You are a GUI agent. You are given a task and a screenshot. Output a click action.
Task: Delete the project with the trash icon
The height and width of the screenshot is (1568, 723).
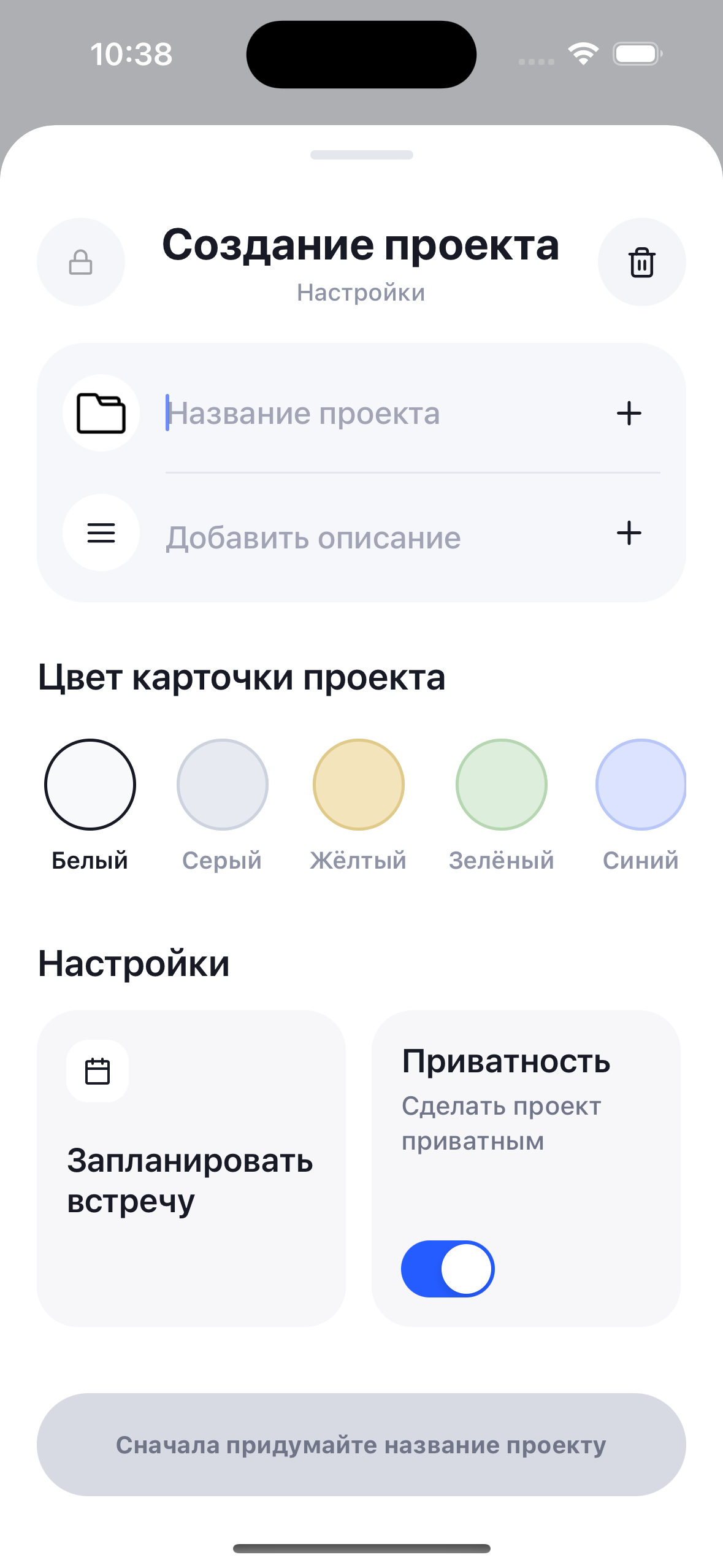641,262
